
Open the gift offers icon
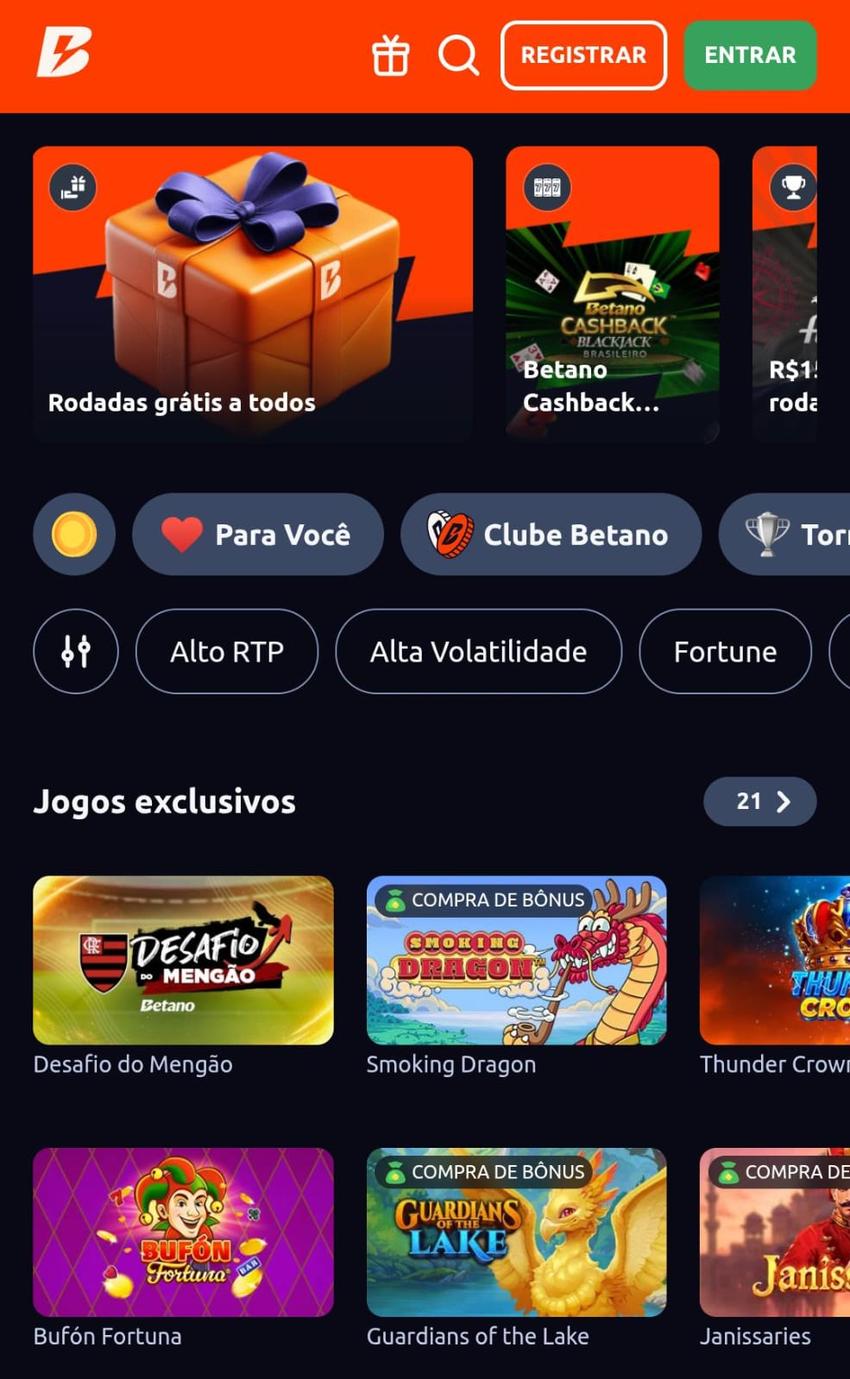pos(390,56)
